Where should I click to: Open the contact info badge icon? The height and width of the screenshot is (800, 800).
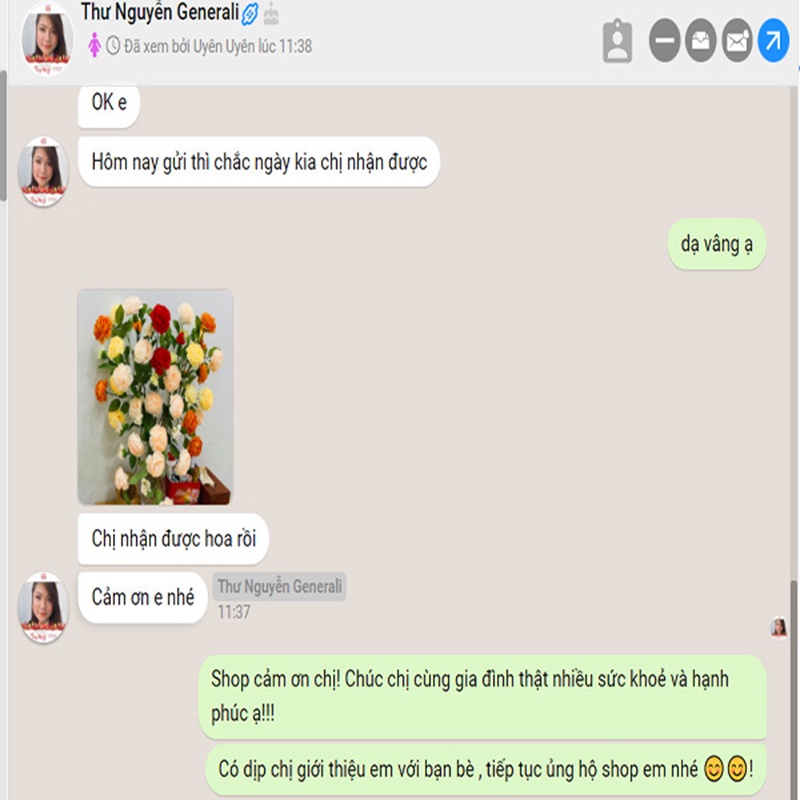coord(617,42)
